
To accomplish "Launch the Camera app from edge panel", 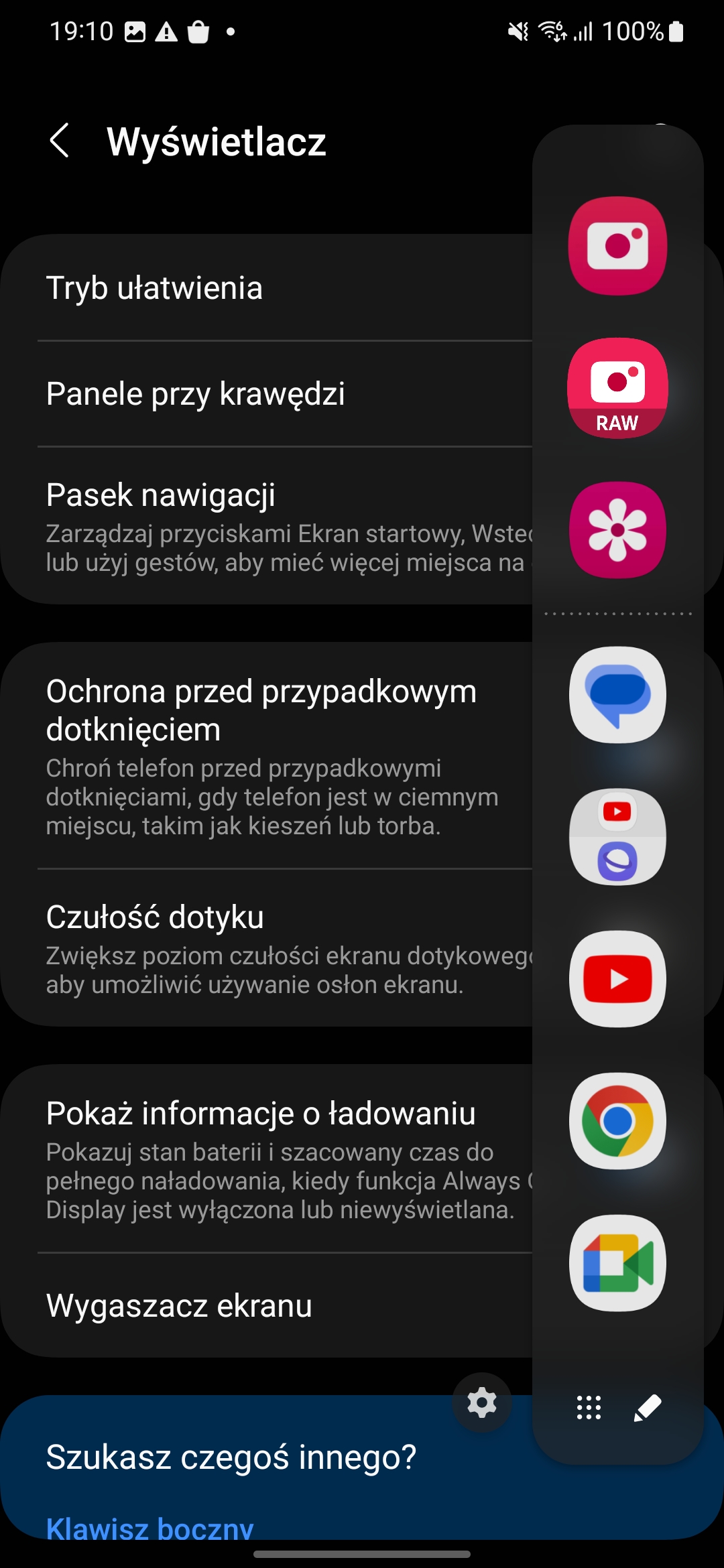I will pyautogui.click(x=617, y=245).
